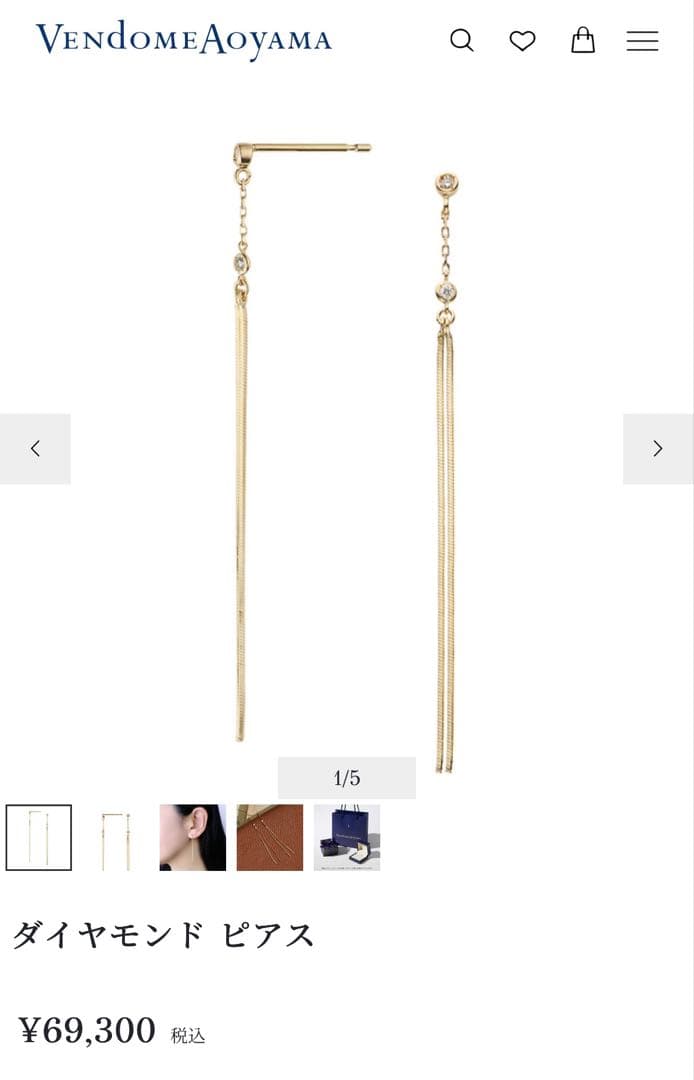The image size is (694, 1080).
Task: Select the first earring thumbnail
Action: click(x=39, y=838)
